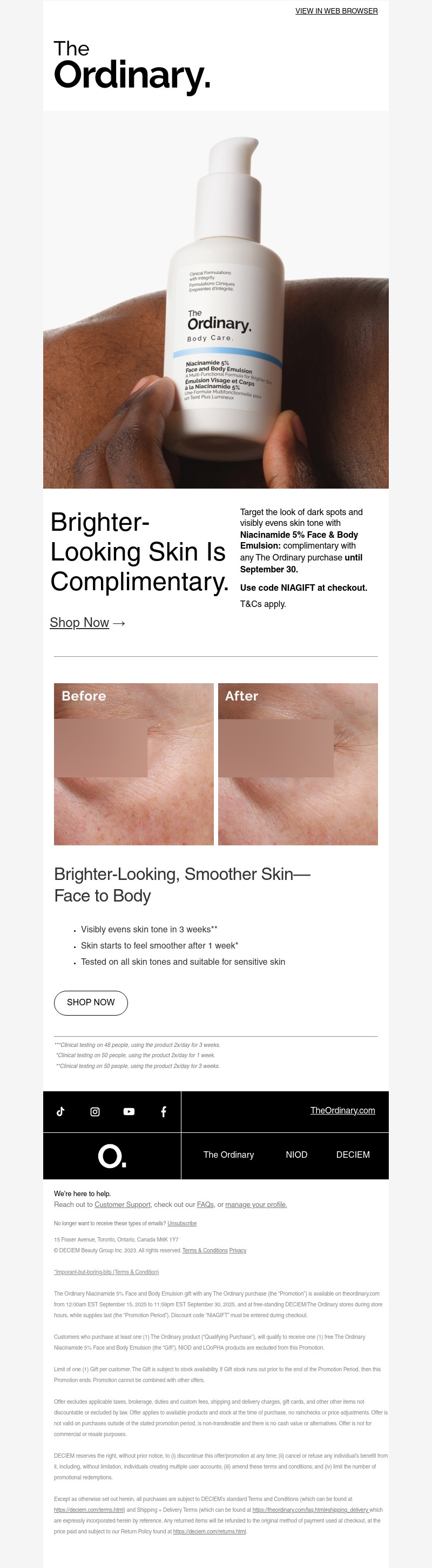Screen dimensions: 432x1568
Task: Open Terms & Conditions footer link
Action: pos(205,1250)
